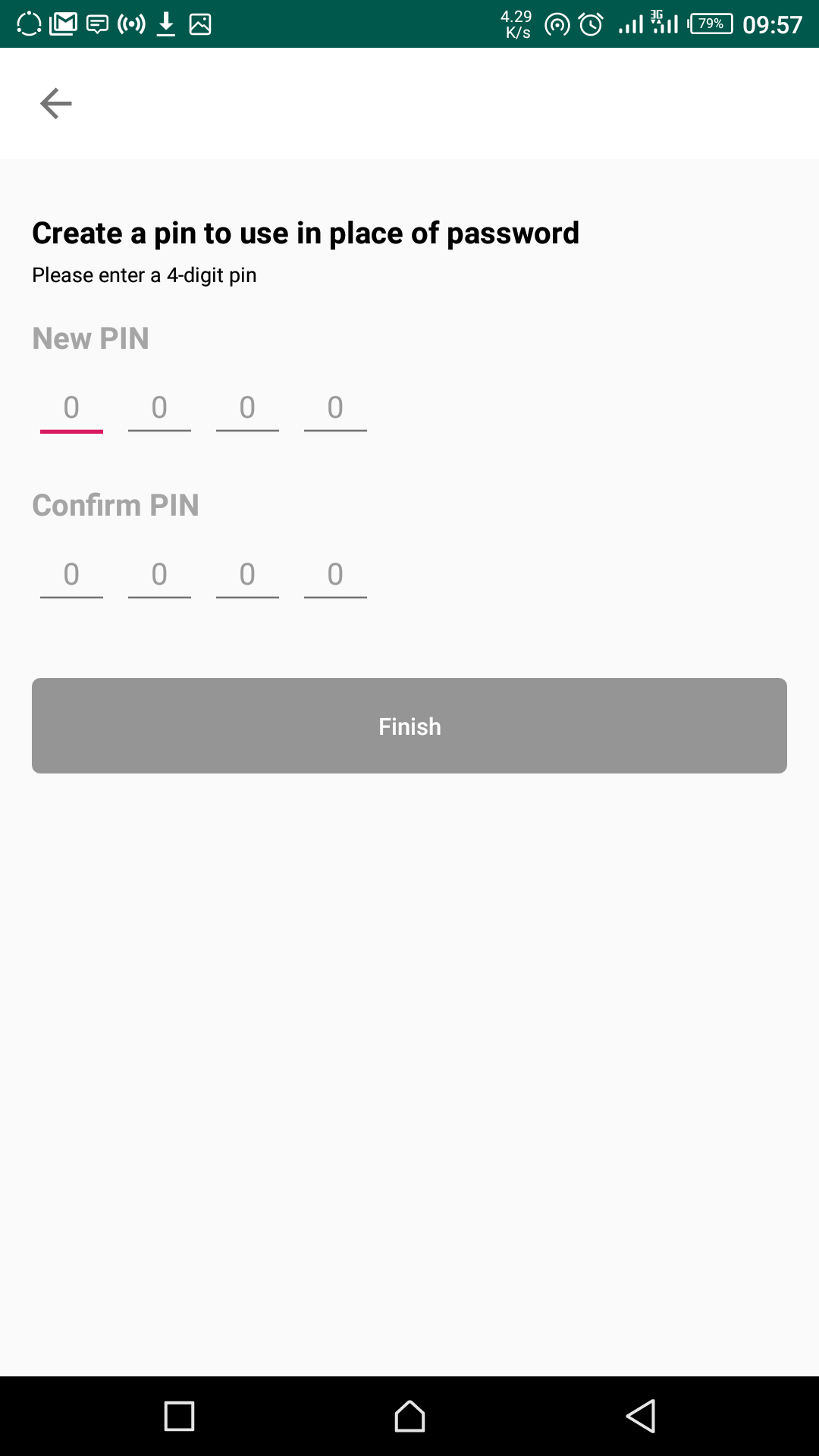Select the last New PIN digit field
The height and width of the screenshot is (1456, 819).
point(336,409)
